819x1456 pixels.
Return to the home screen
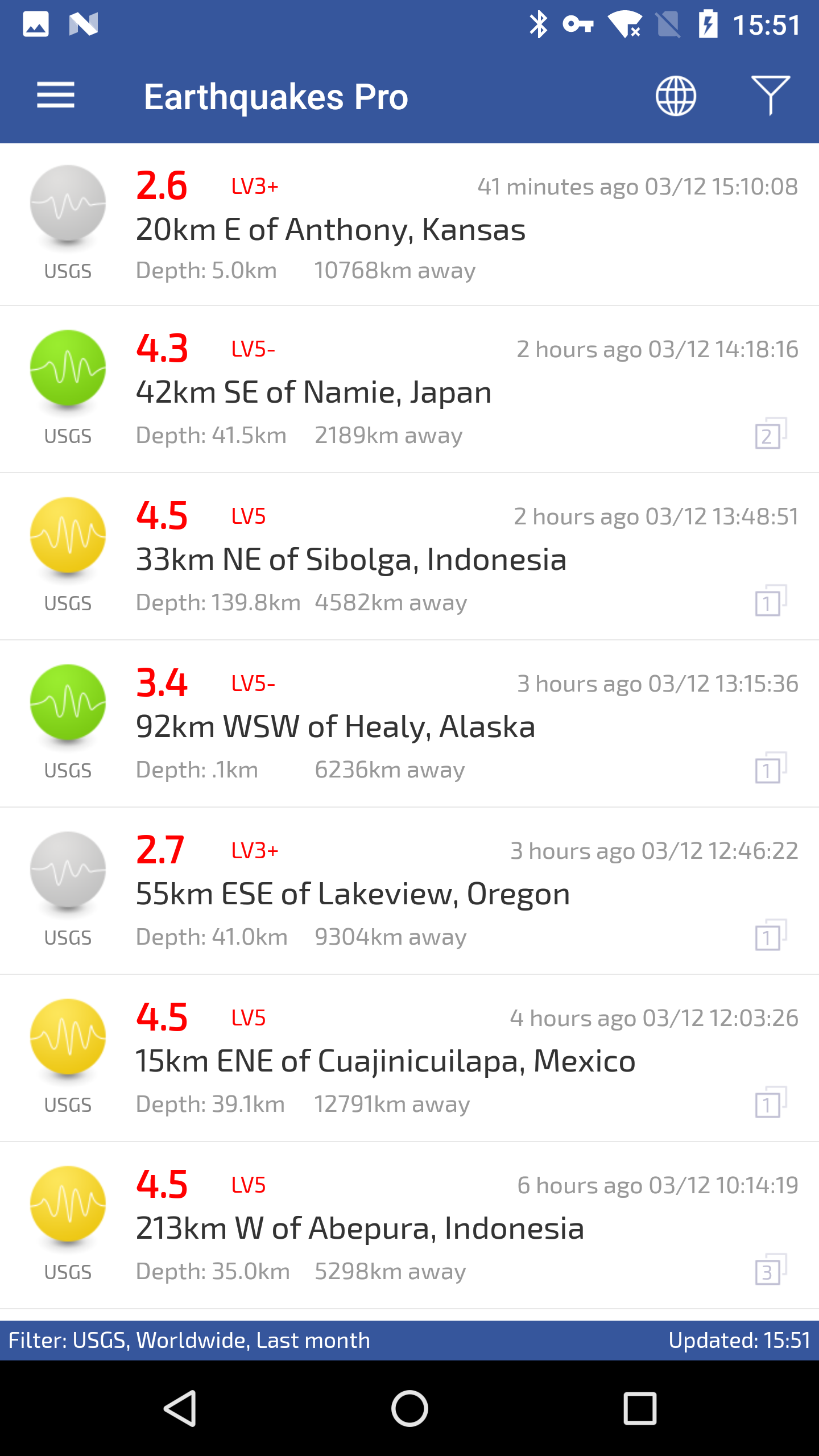point(409,1408)
